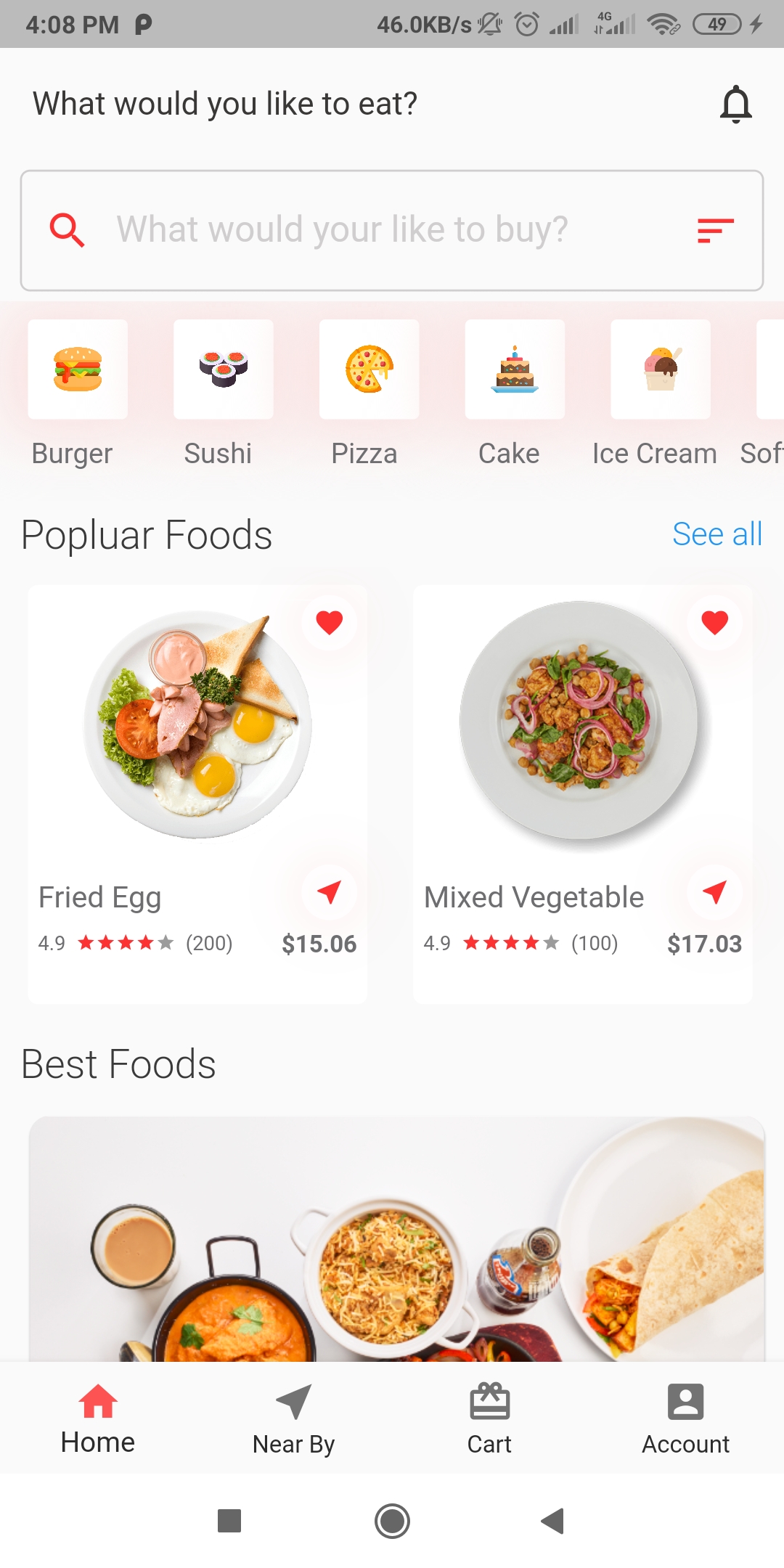Image resolution: width=784 pixels, height=1568 pixels.
Task: Open the Cart tab
Action: [489, 1419]
